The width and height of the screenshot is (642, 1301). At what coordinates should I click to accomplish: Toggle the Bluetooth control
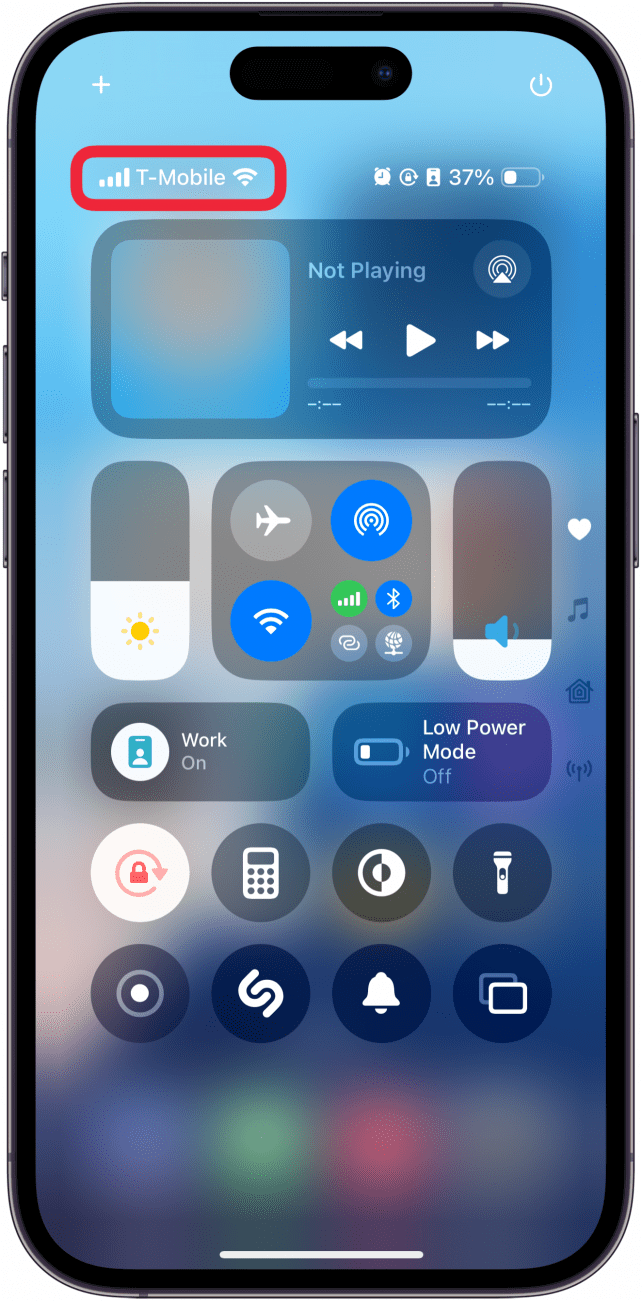[x=394, y=600]
